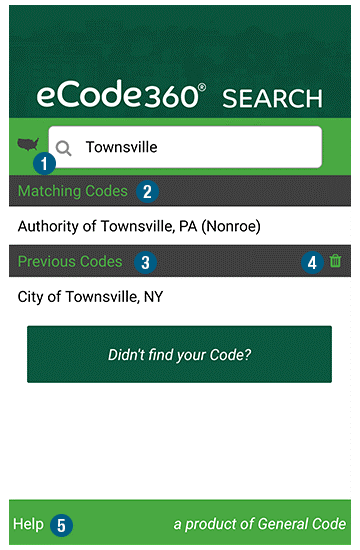Clear previous codes with trash icon

pyautogui.click(x=335, y=261)
